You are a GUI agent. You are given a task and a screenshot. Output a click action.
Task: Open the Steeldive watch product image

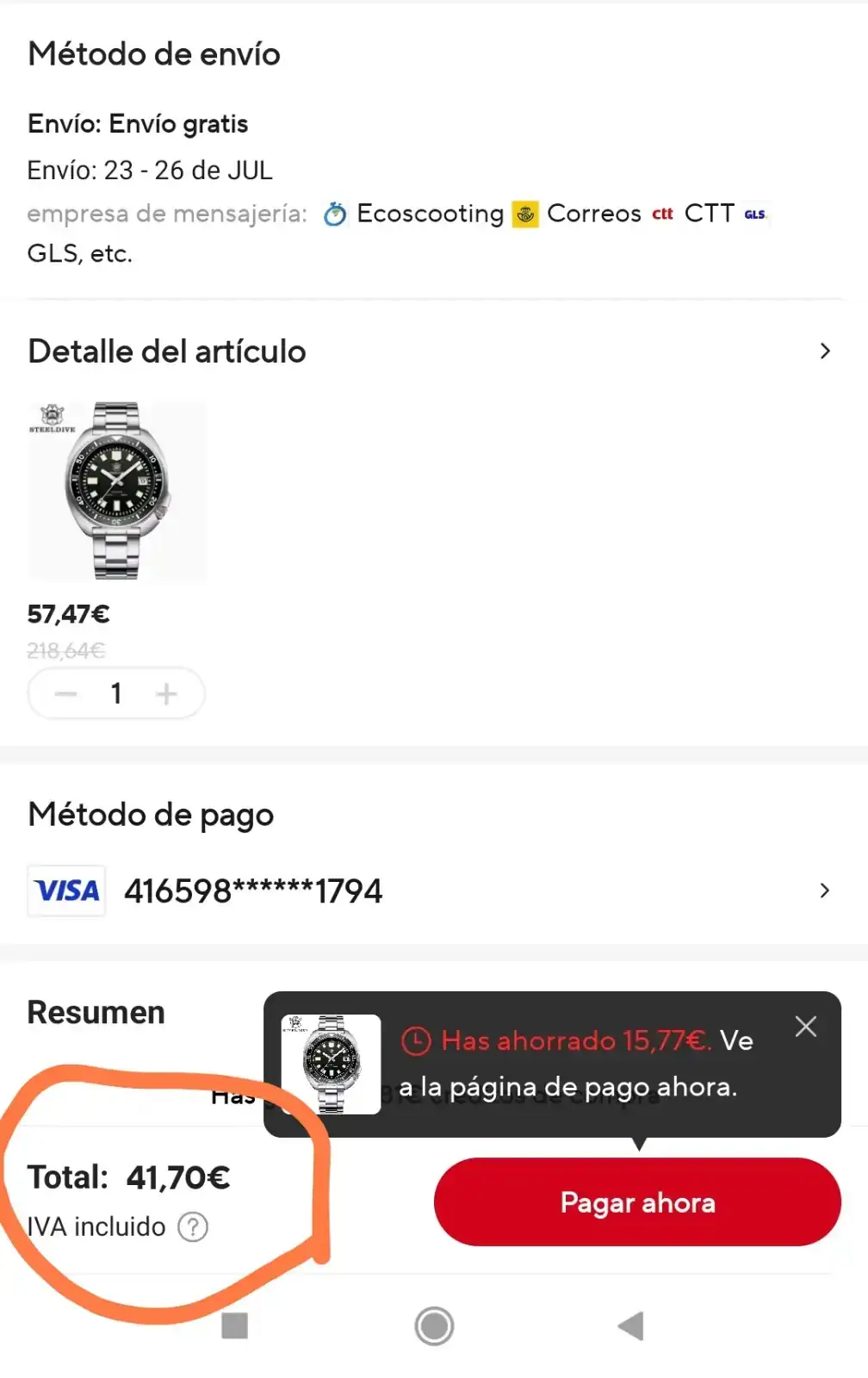coord(116,491)
